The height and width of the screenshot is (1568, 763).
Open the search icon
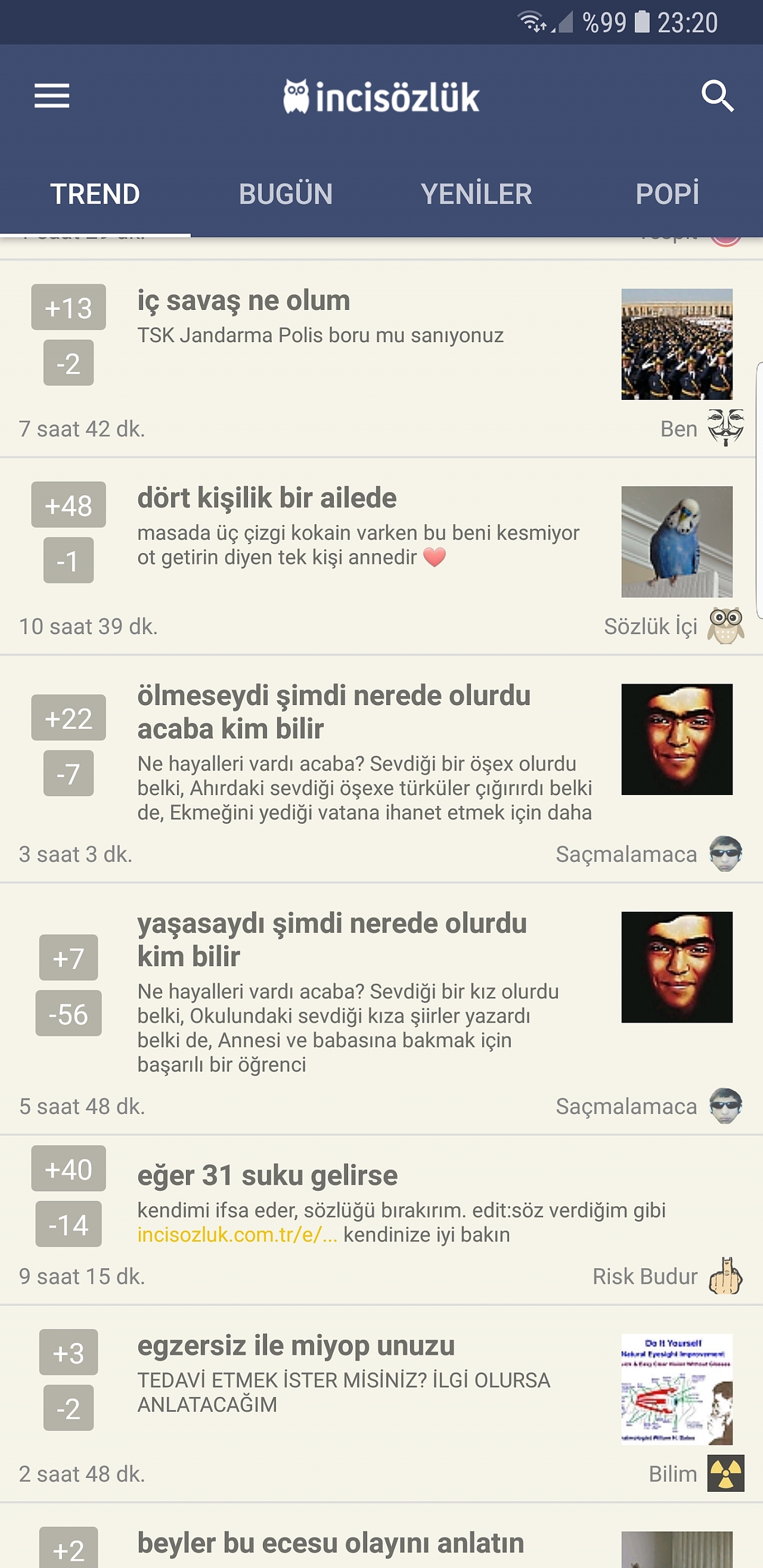717,96
